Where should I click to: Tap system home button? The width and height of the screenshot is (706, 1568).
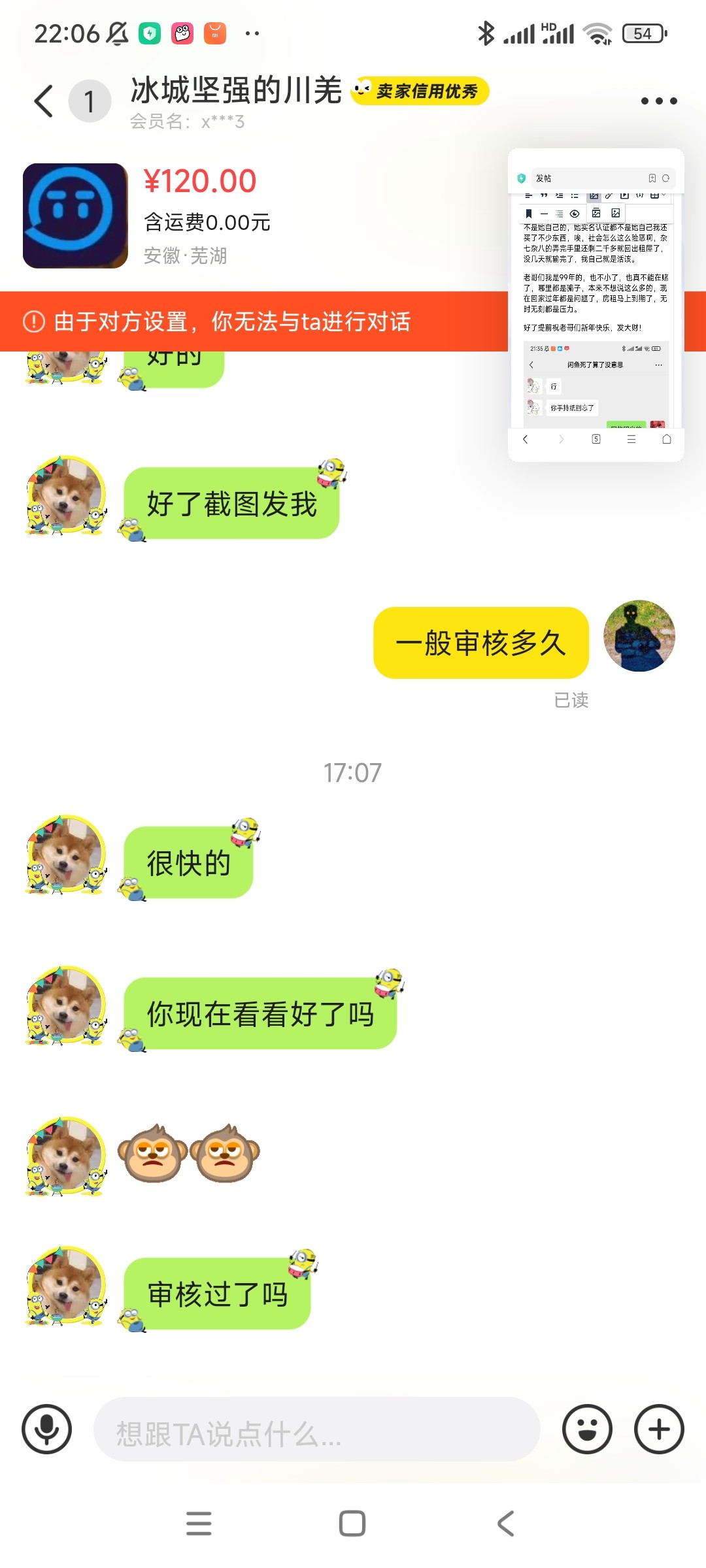[352, 1524]
